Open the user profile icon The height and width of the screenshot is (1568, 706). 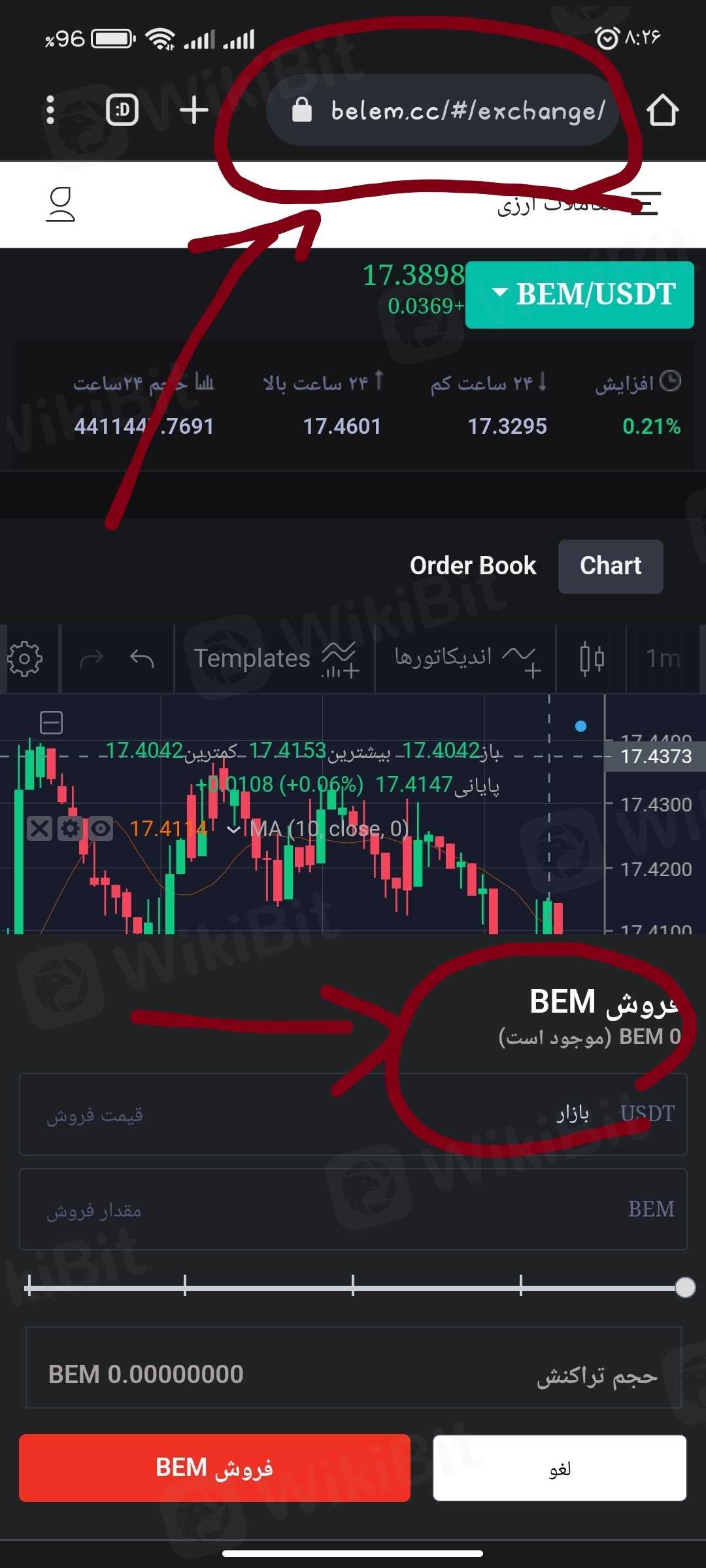pos(60,204)
